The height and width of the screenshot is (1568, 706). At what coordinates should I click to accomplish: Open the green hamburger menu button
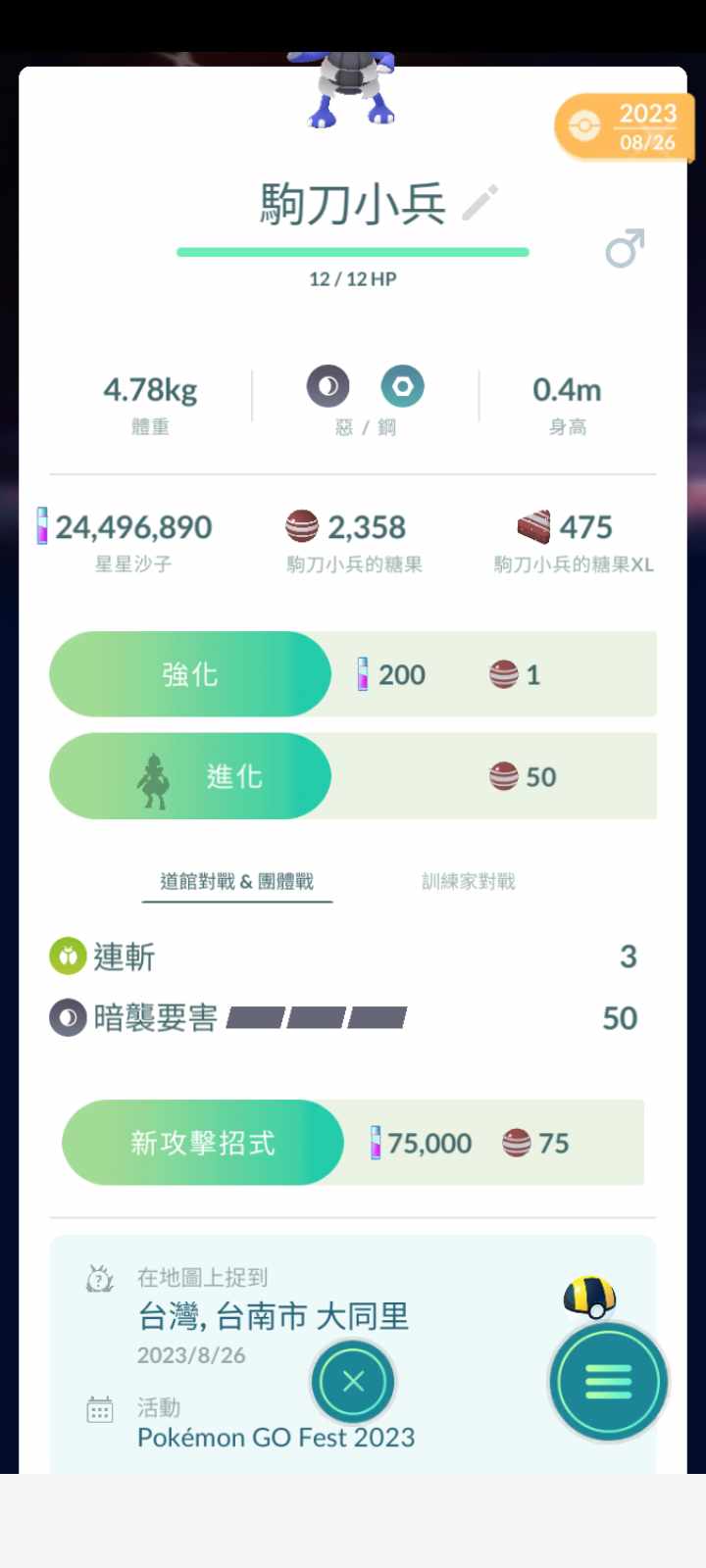pyautogui.click(x=608, y=1381)
